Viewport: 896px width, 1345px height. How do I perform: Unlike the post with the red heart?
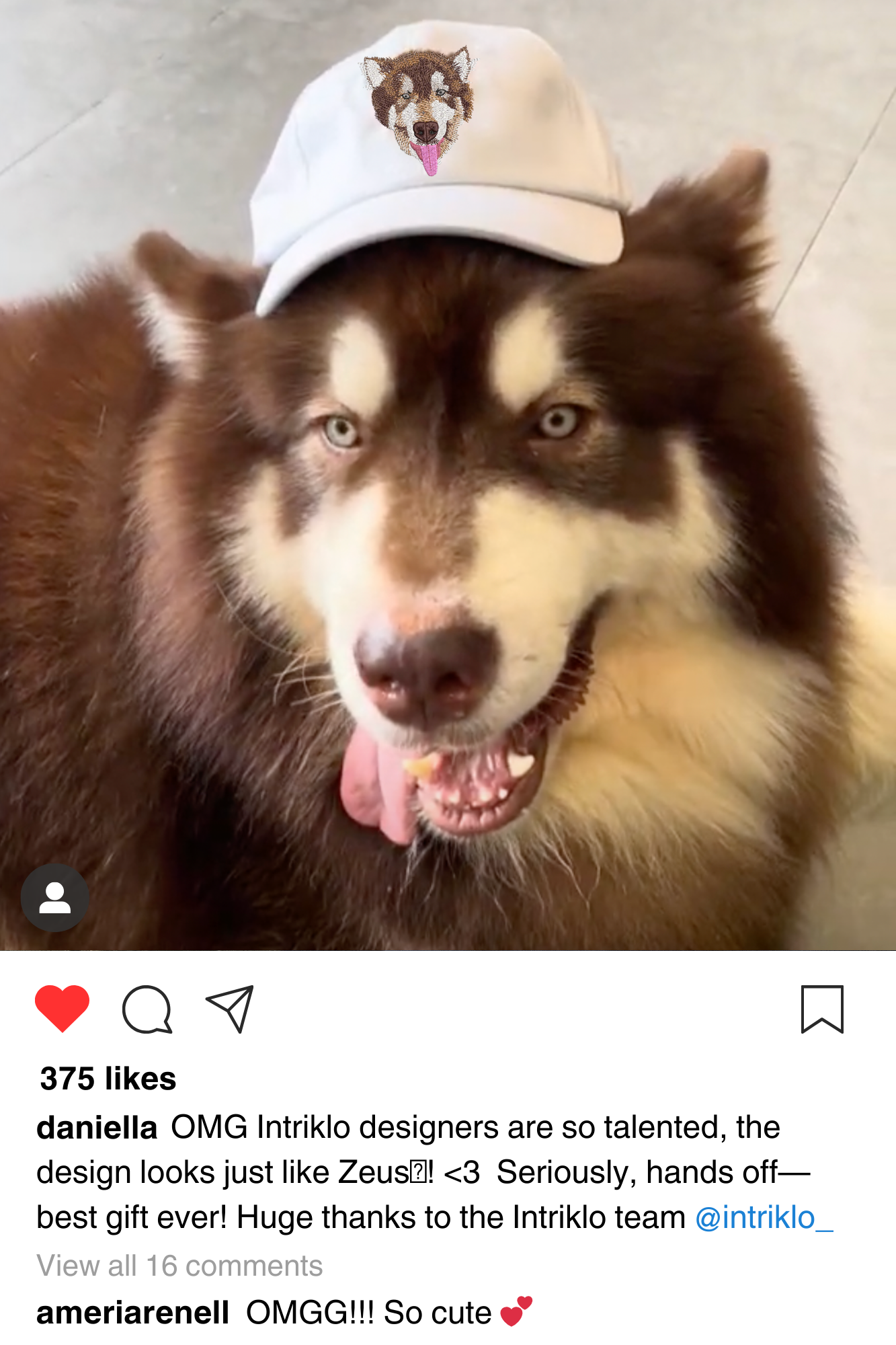point(62,1008)
